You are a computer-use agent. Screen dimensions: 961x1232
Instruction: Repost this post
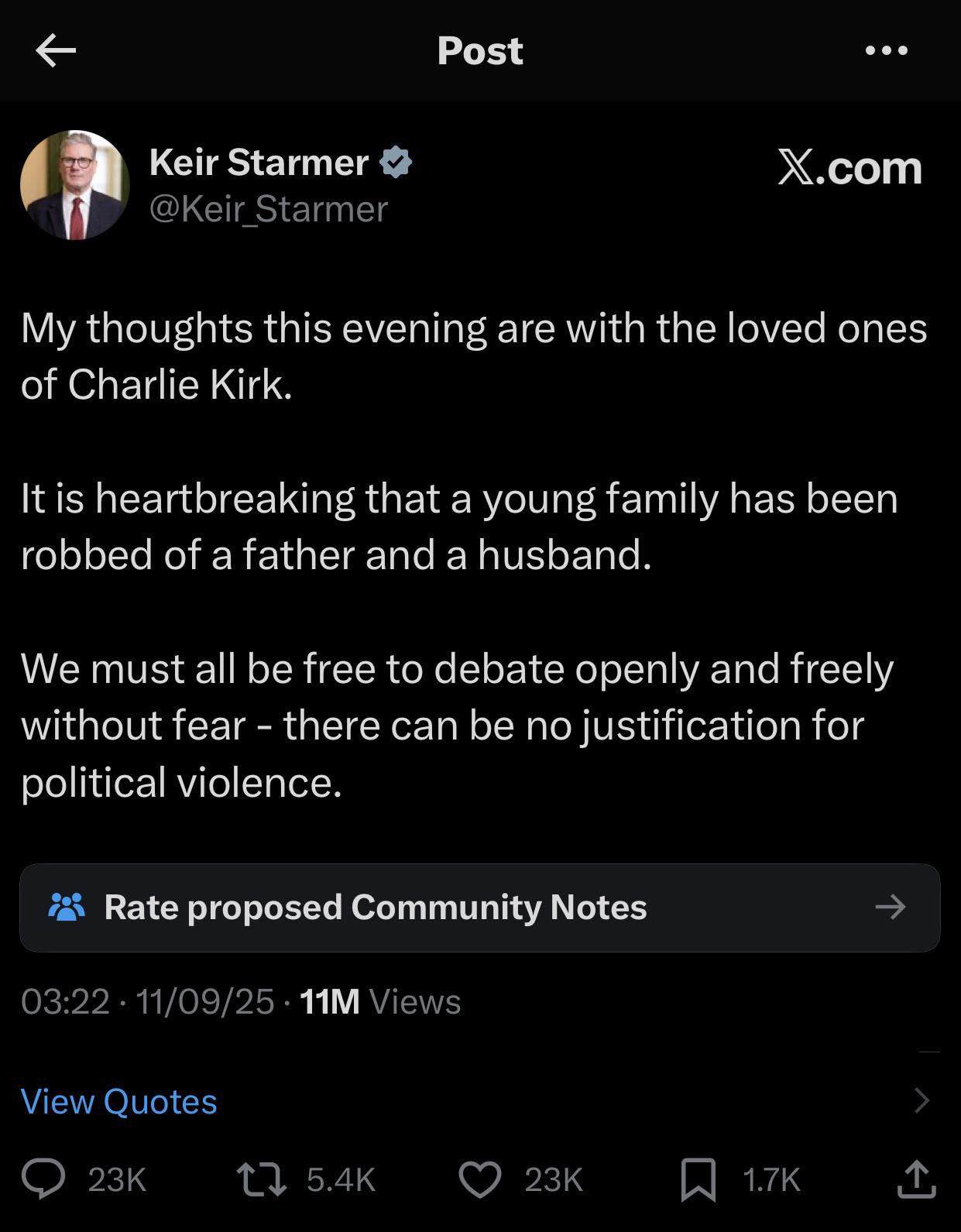[x=262, y=1179]
